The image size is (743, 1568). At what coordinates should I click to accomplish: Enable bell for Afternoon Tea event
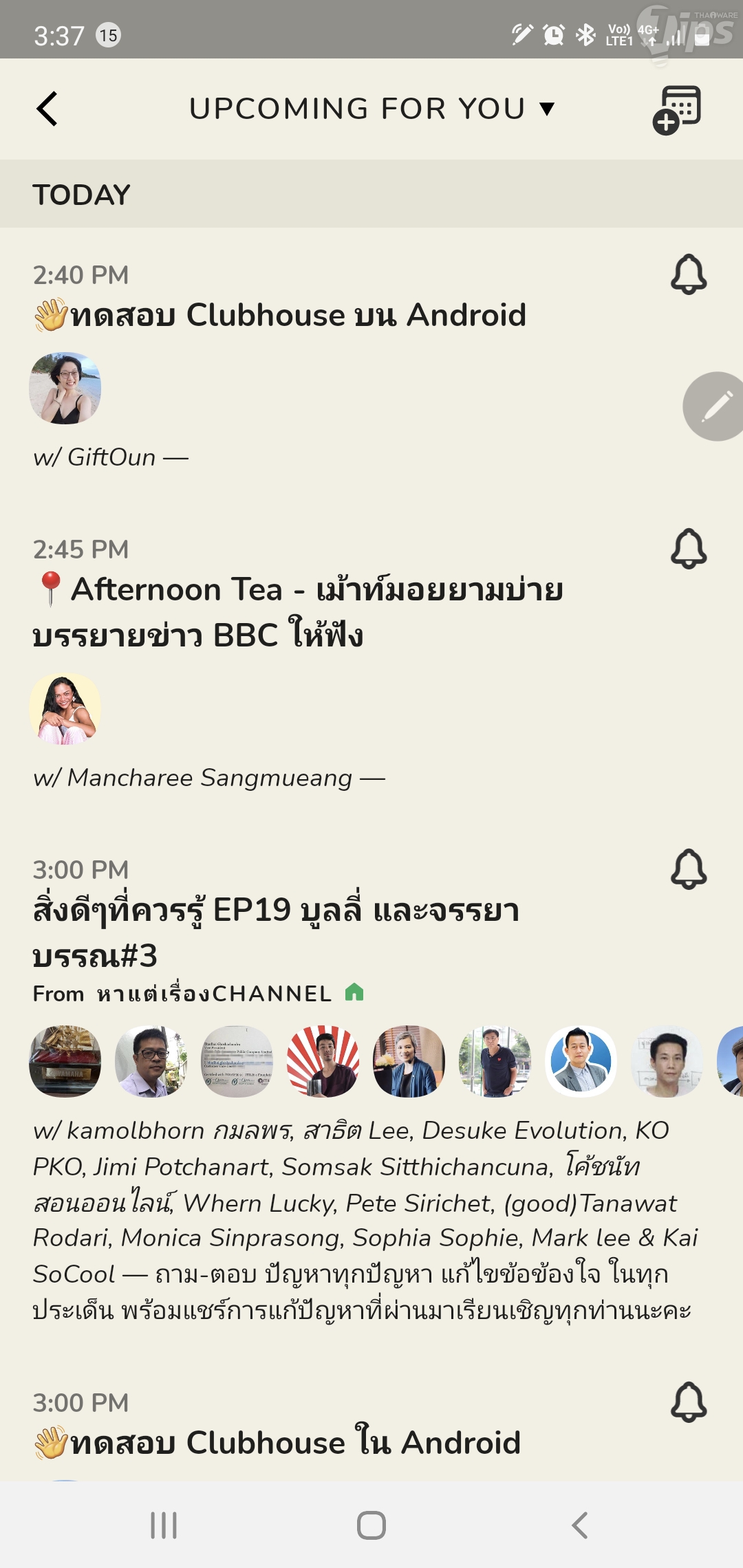pyautogui.click(x=689, y=549)
